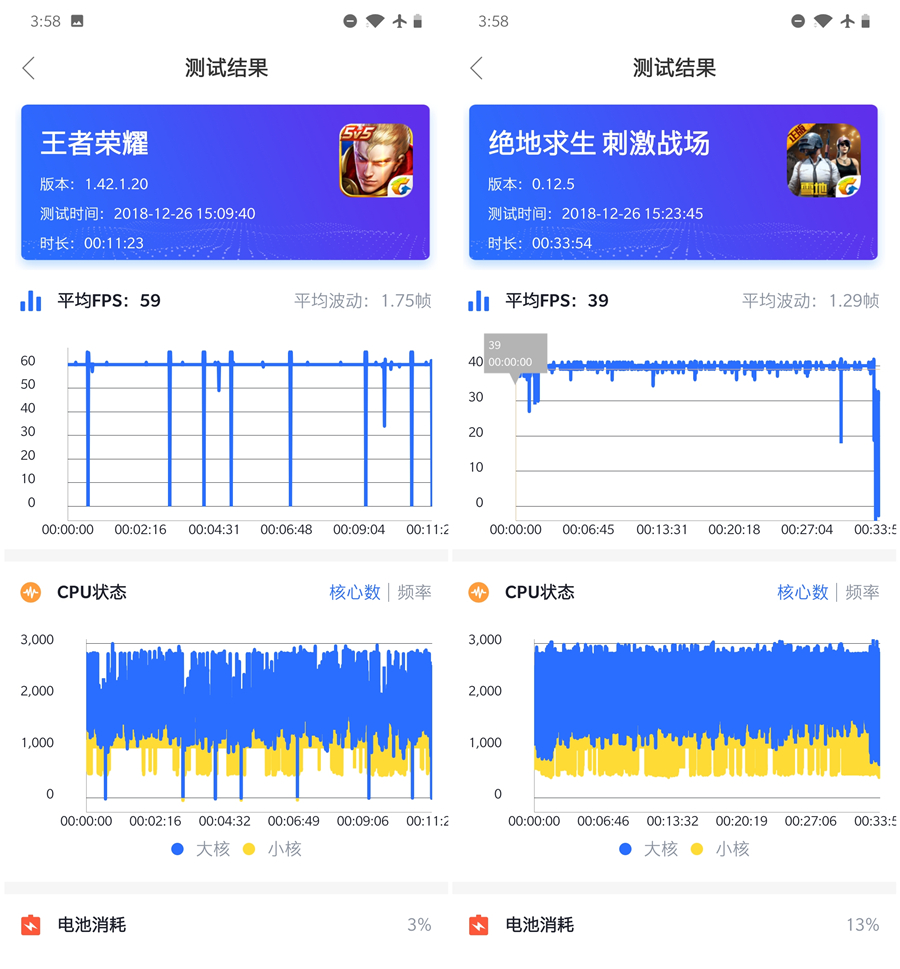900x969 pixels.
Task: Tap the 绝地求生 刺激战场 game app icon
Action: pos(825,160)
